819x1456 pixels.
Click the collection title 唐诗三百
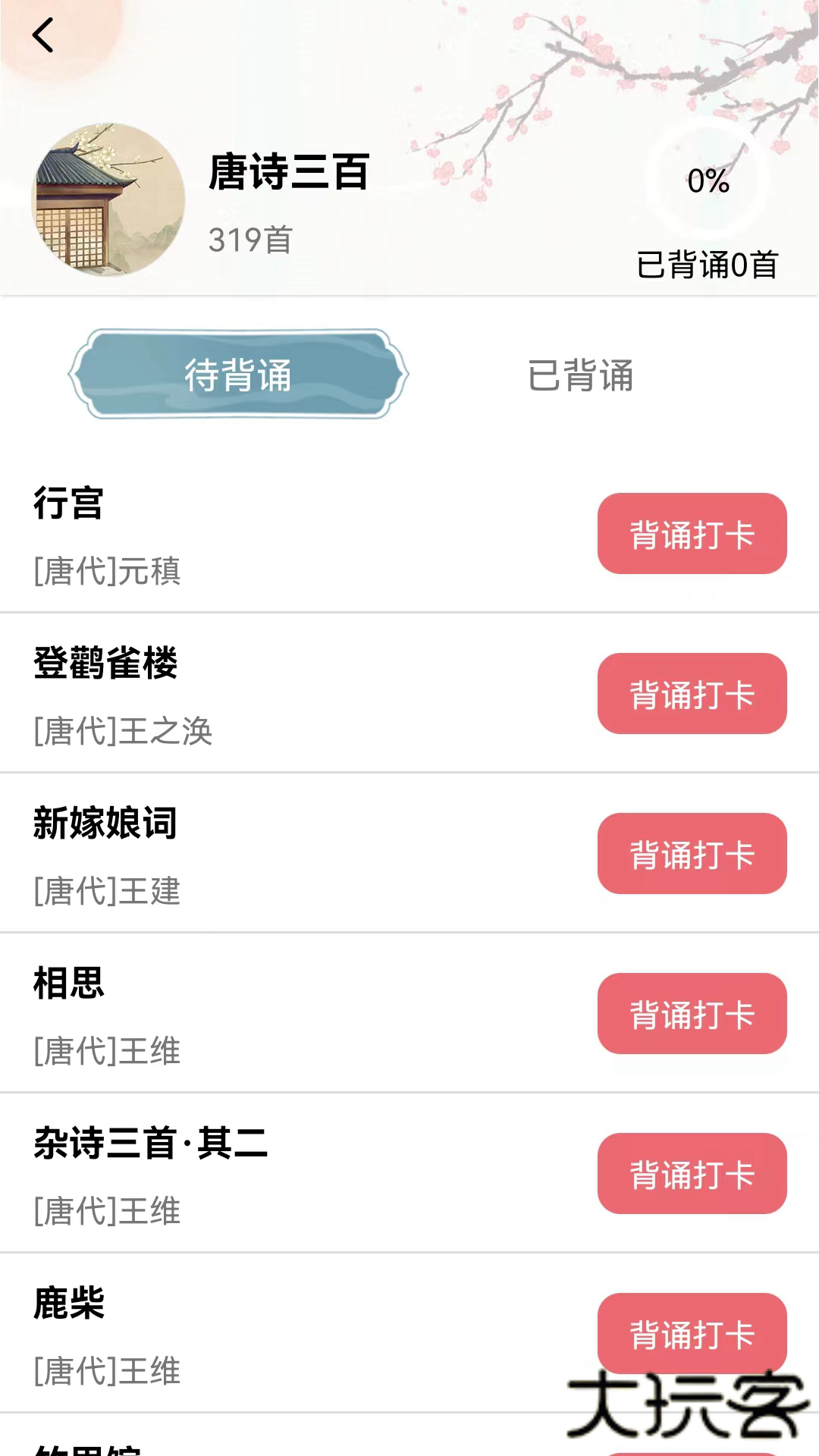(288, 174)
